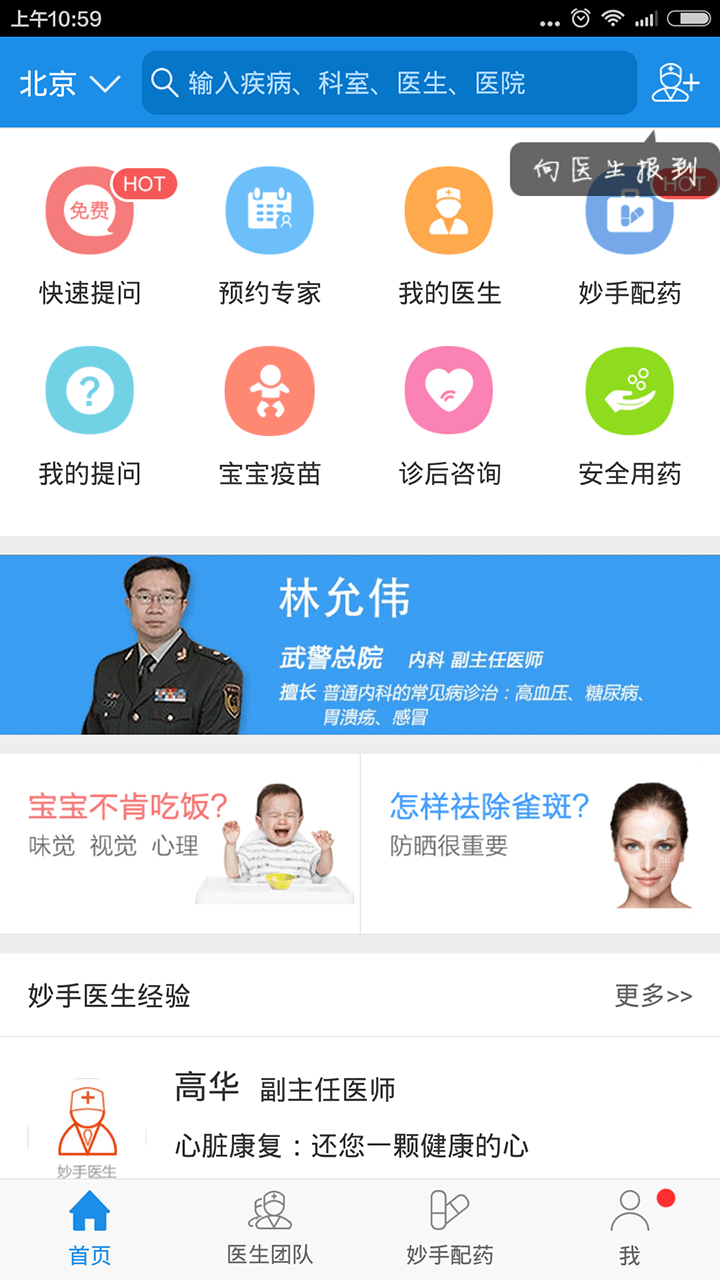Select the 首页 tab
The image size is (720, 1280).
pos(90,1229)
